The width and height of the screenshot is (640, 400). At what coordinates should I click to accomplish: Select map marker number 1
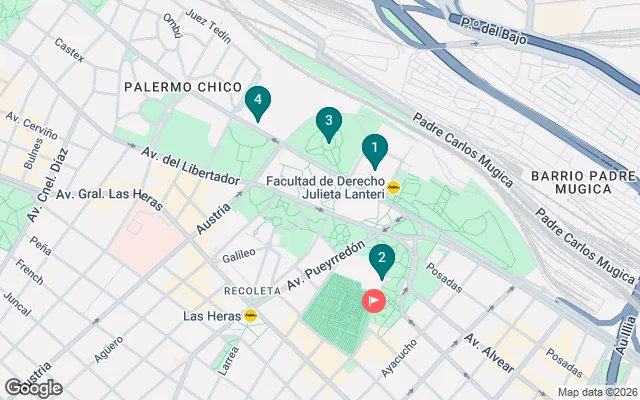[x=374, y=152]
